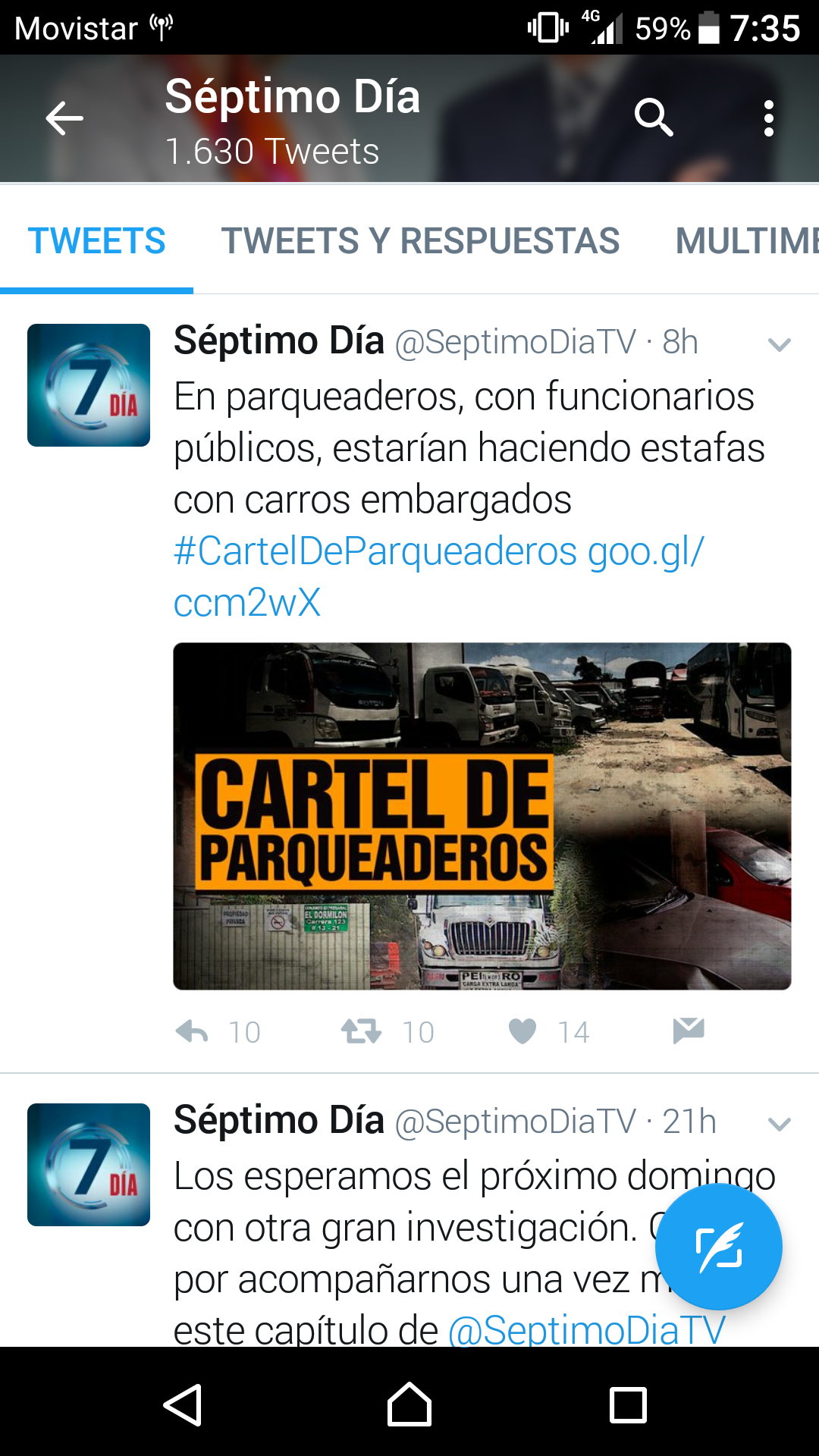The image size is (819, 1456).
Task: Reply to the parqueaderos tweet
Action: click(192, 1031)
